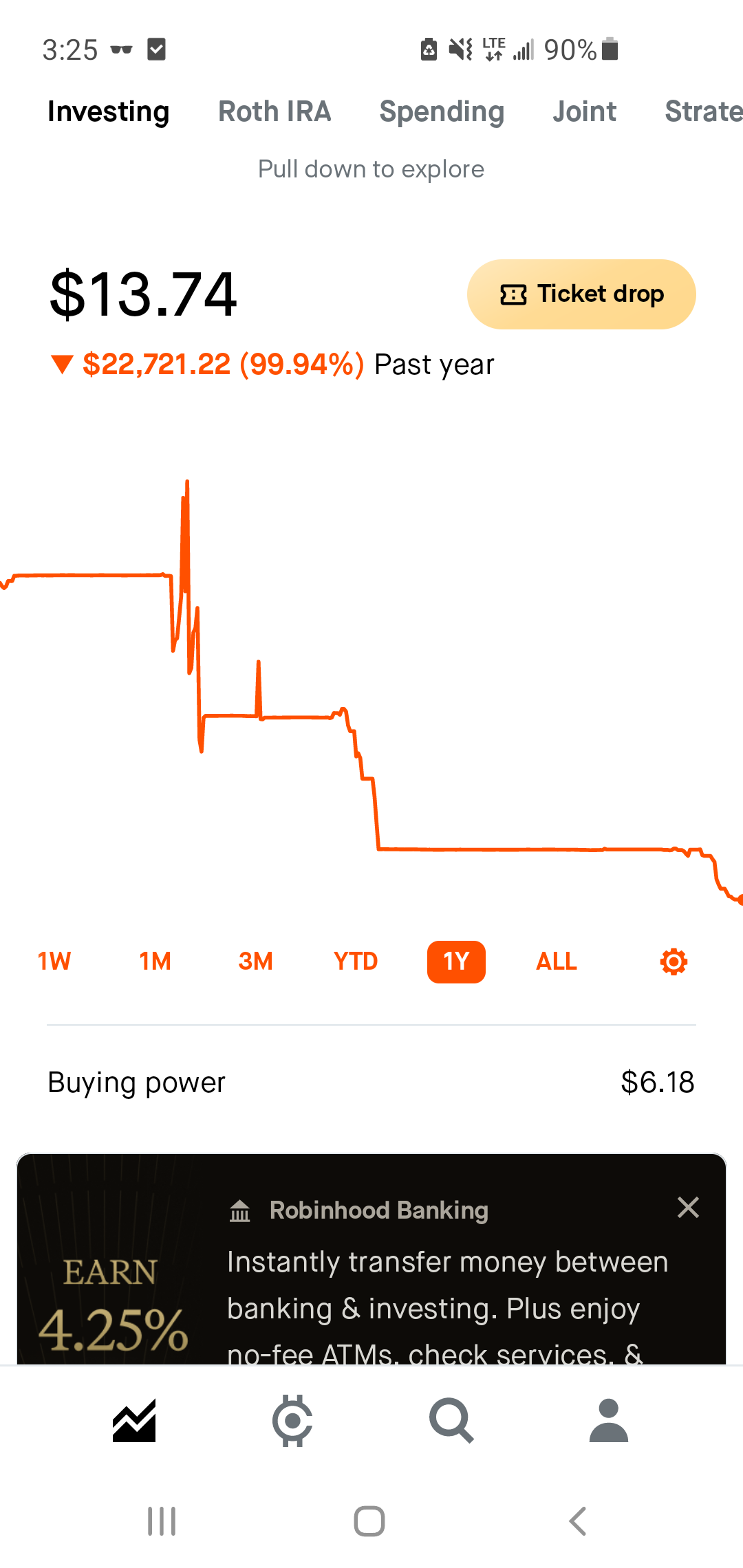743x1568 pixels.
Task: Switch to the Roth IRA tab
Action: (274, 111)
